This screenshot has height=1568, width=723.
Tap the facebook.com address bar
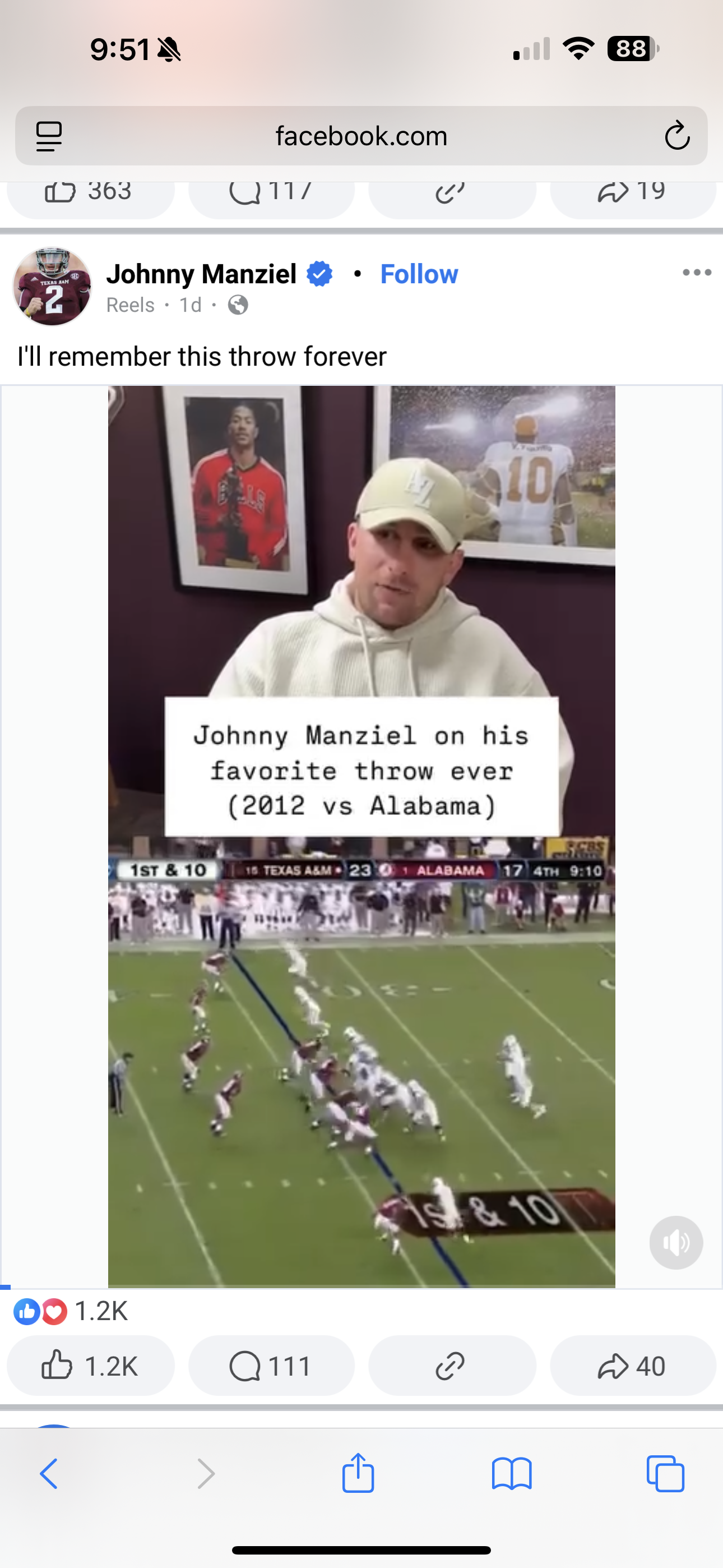click(361, 136)
